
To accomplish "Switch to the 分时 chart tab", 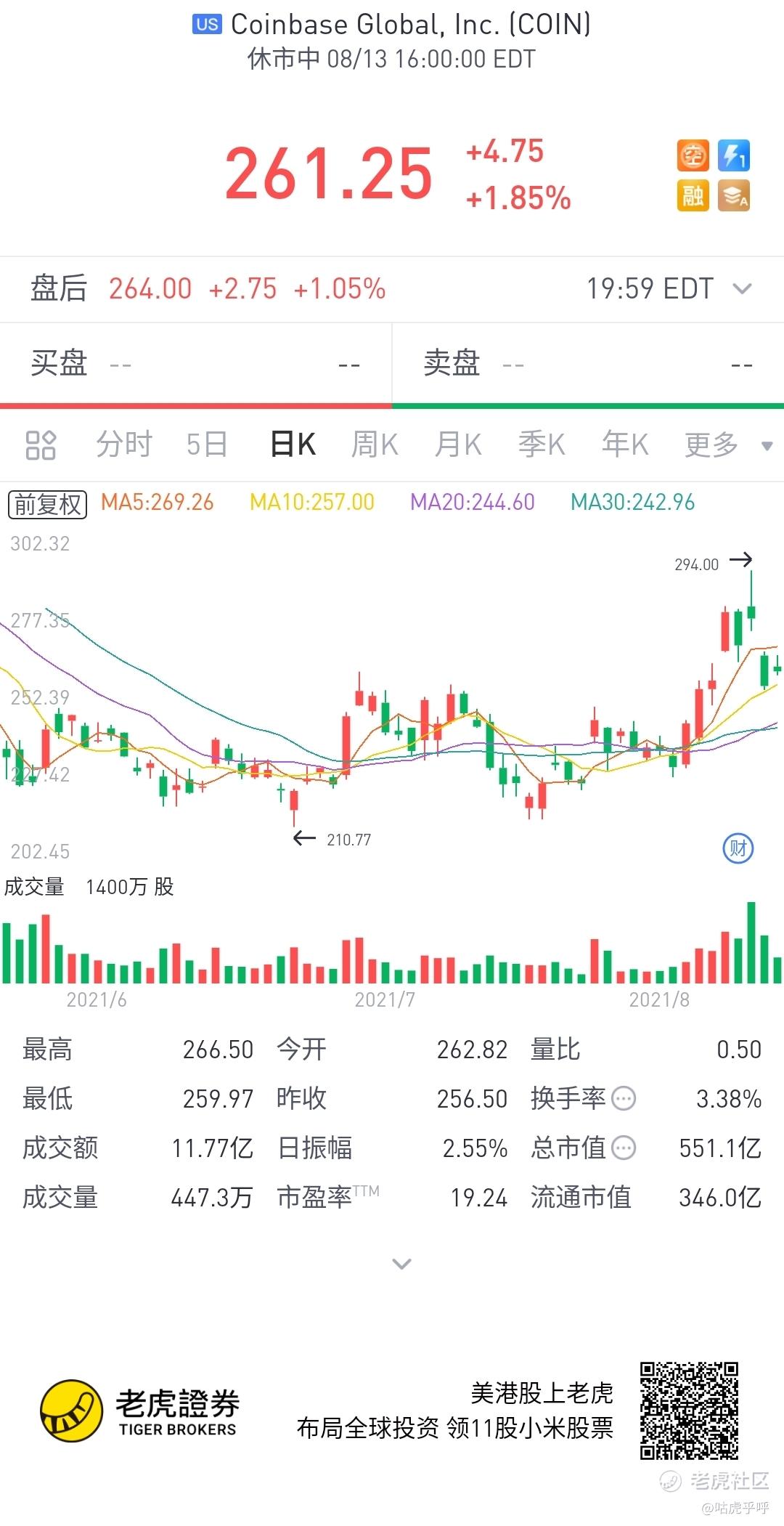I will click(x=124, y=444).
